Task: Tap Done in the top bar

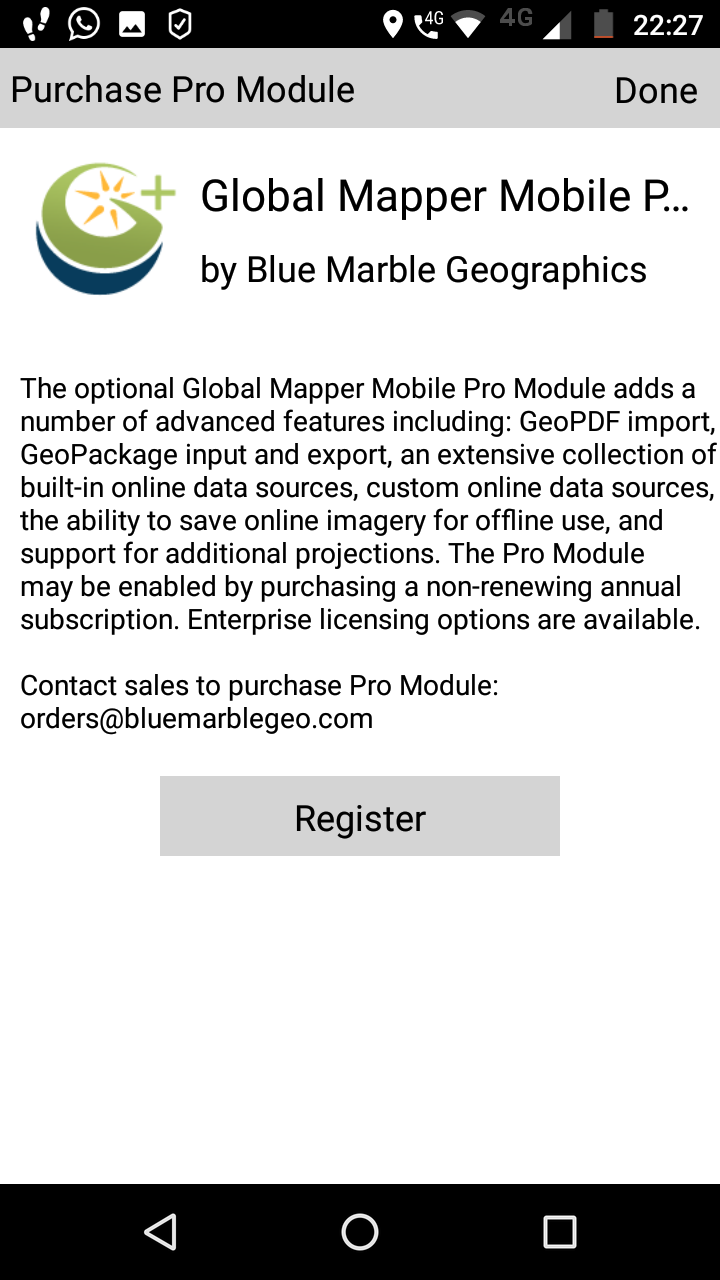Action: coord(655,90)
